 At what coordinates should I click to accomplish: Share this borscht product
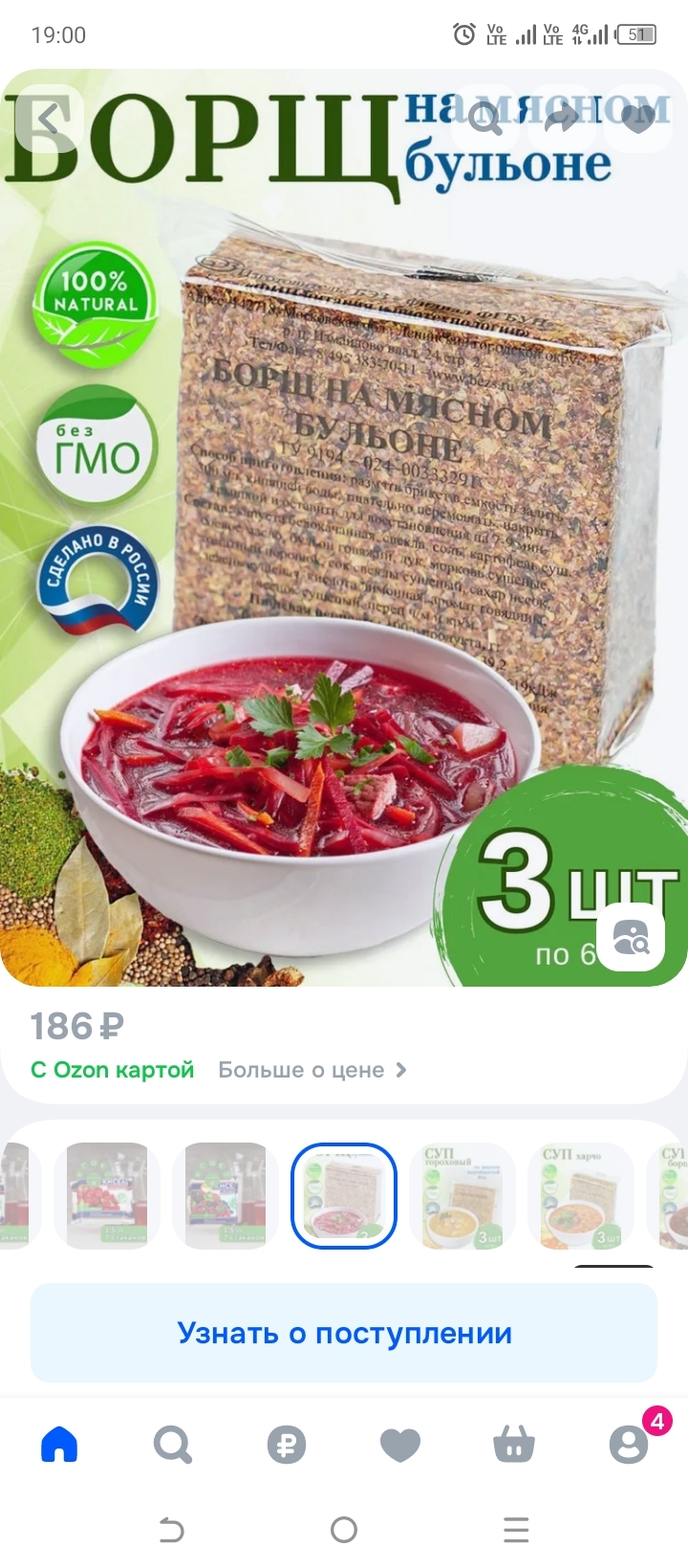[x=563, y=119]
